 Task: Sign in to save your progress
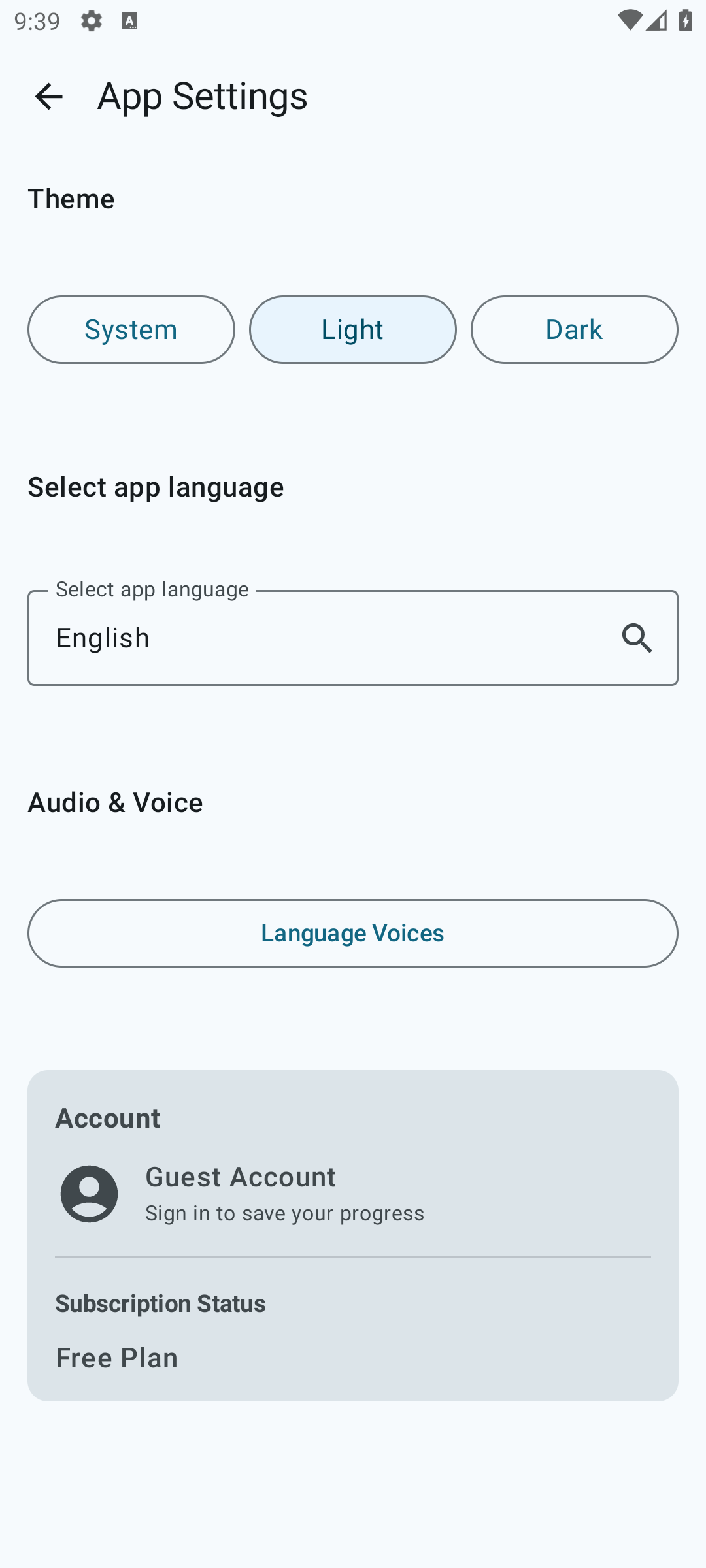click(285, 1213)
